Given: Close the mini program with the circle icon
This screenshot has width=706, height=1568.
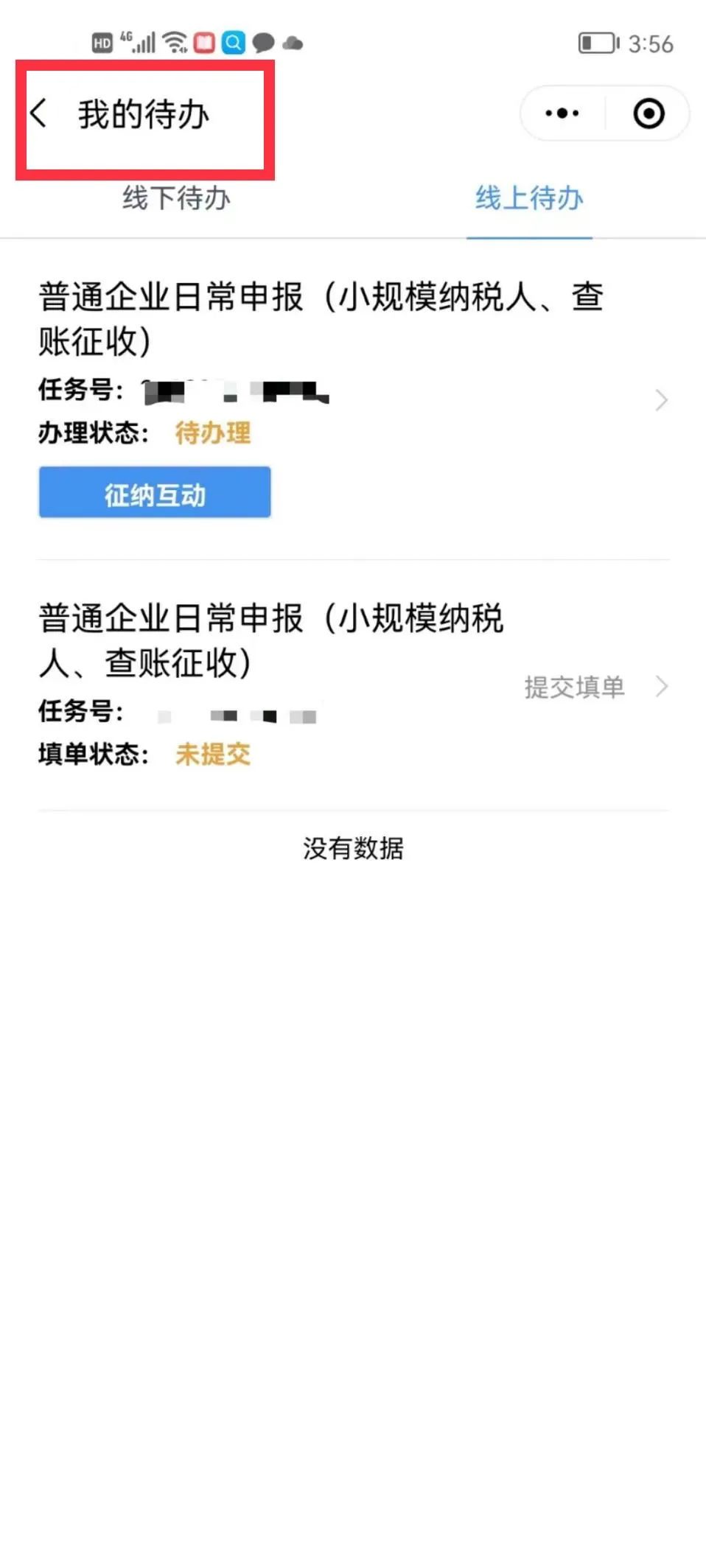Looking at the screenshot, I should coord(649,113).
